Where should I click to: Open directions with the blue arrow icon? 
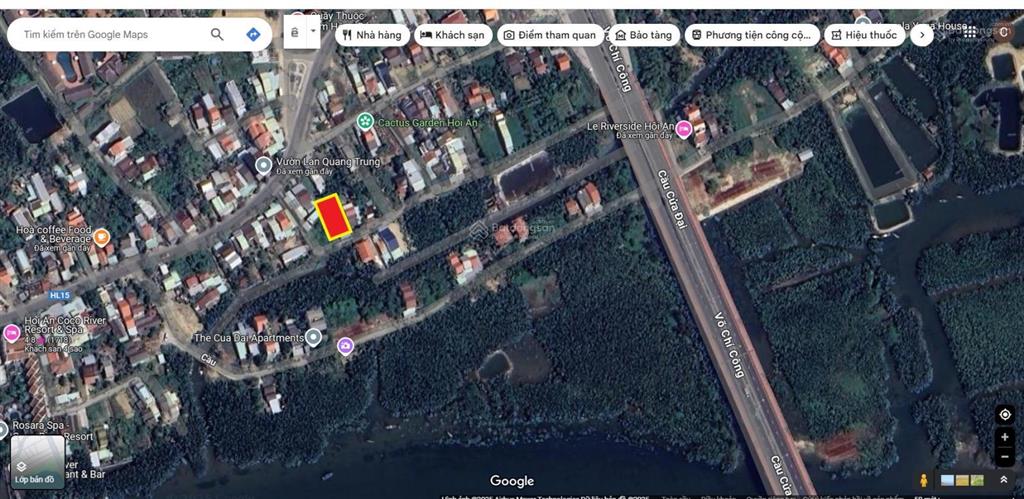click(253, 34)
